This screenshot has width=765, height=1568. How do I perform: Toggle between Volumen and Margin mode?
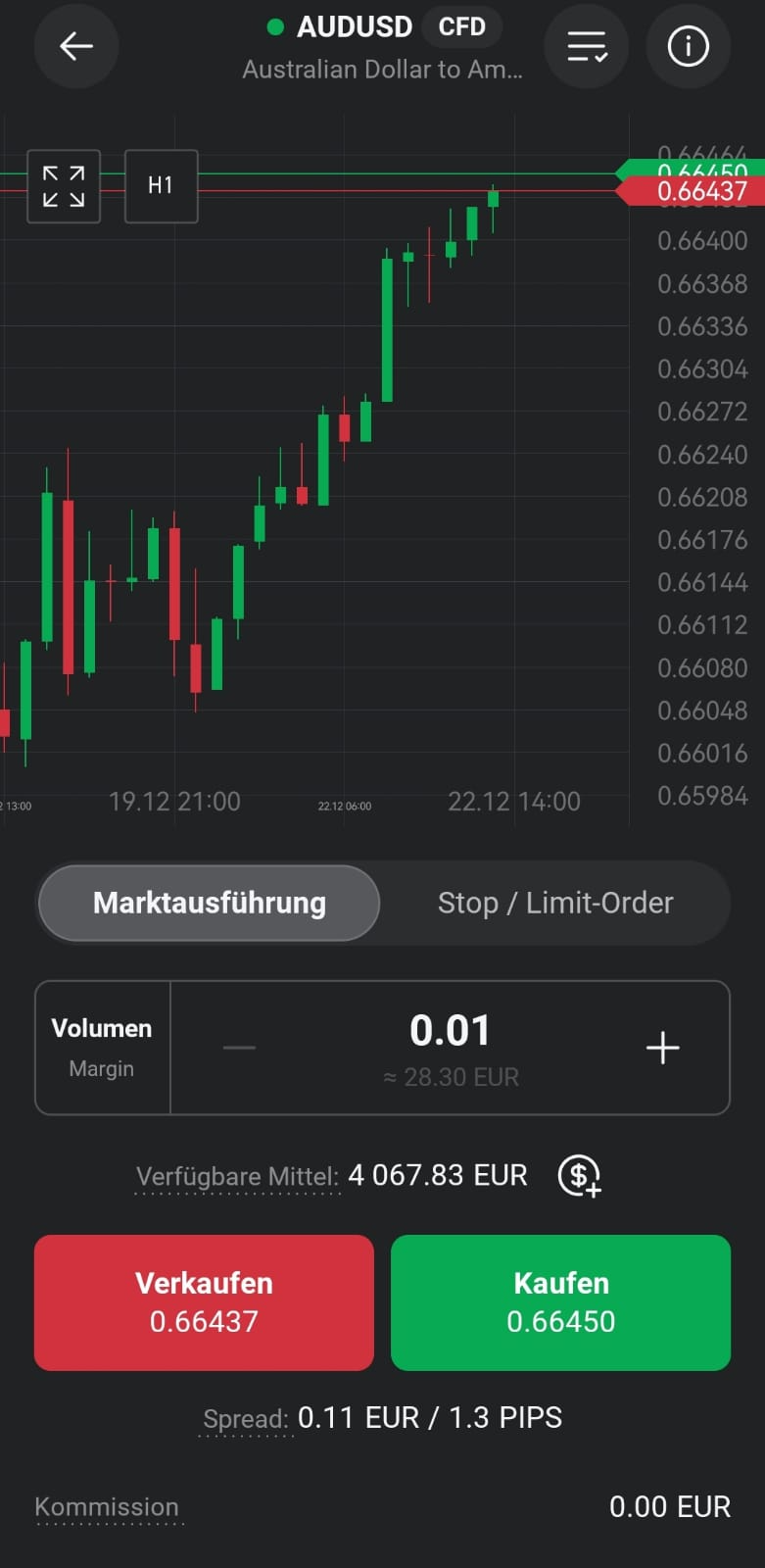(x=101, y=1047)
